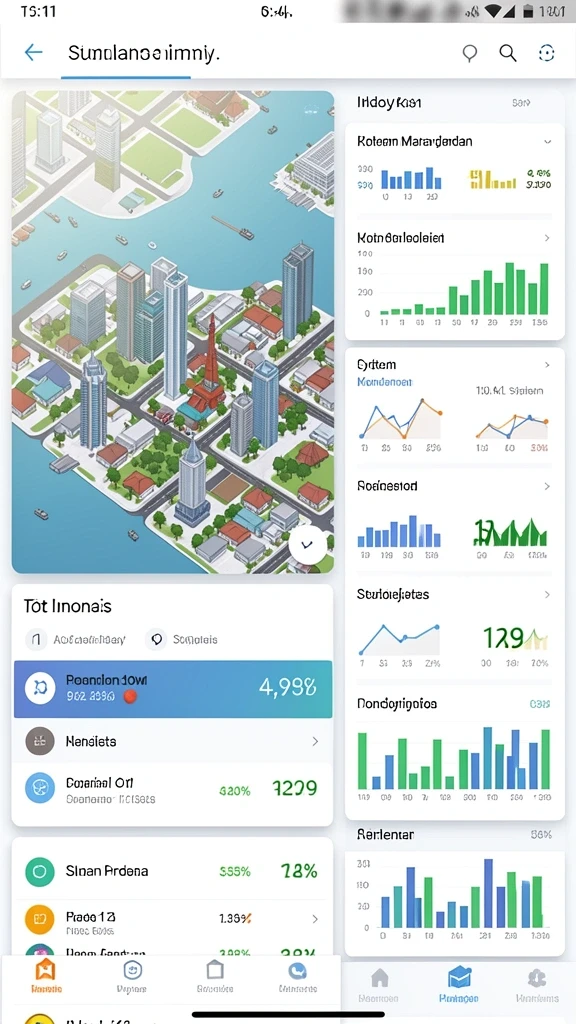Screen dimensions: 576x1024
Task: Open the circular more-options icon in the top bar
Action: pyautogui.click(x=547, y=53)
